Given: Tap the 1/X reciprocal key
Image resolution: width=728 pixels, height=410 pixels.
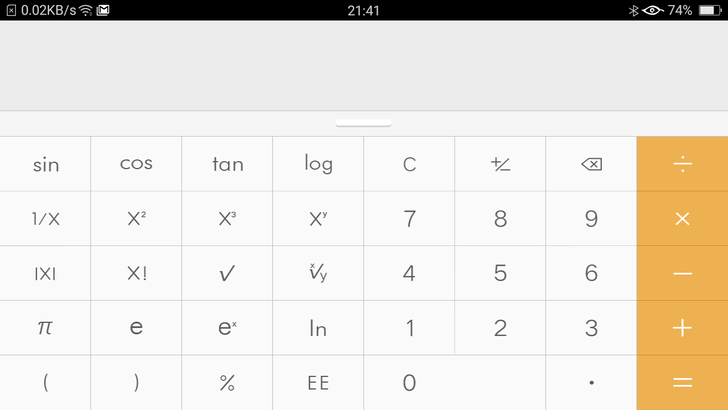Looking at the screenshot, I should click(x=45, y=219).
